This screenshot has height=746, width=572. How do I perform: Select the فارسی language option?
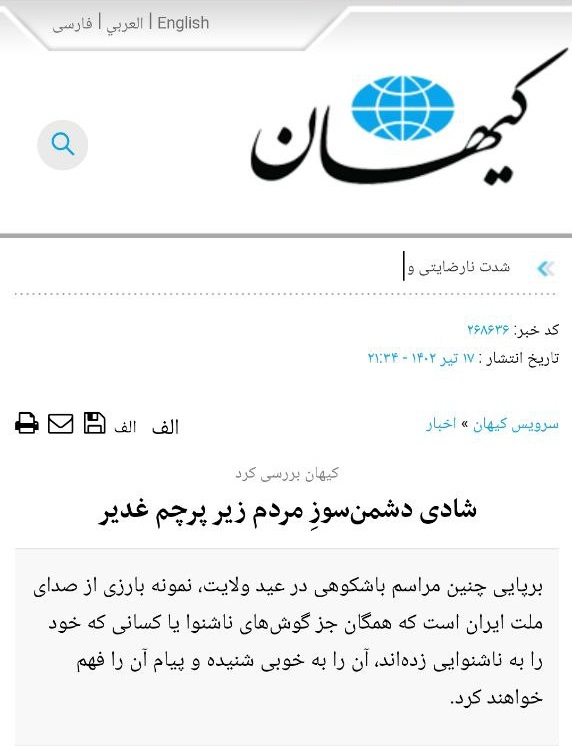tap(72, 24)
